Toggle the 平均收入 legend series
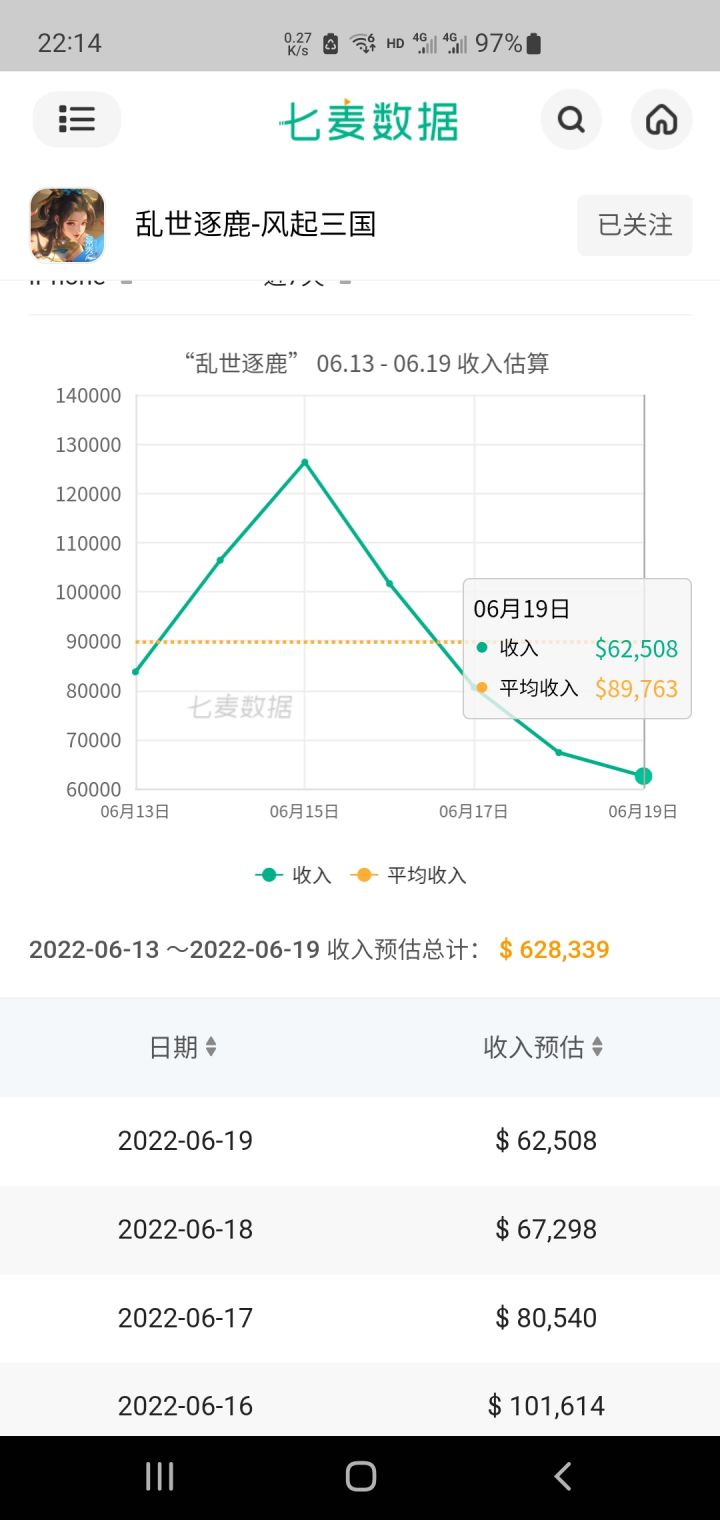The width and height of the screenshot is (720, 1520). tap(409, 875)
